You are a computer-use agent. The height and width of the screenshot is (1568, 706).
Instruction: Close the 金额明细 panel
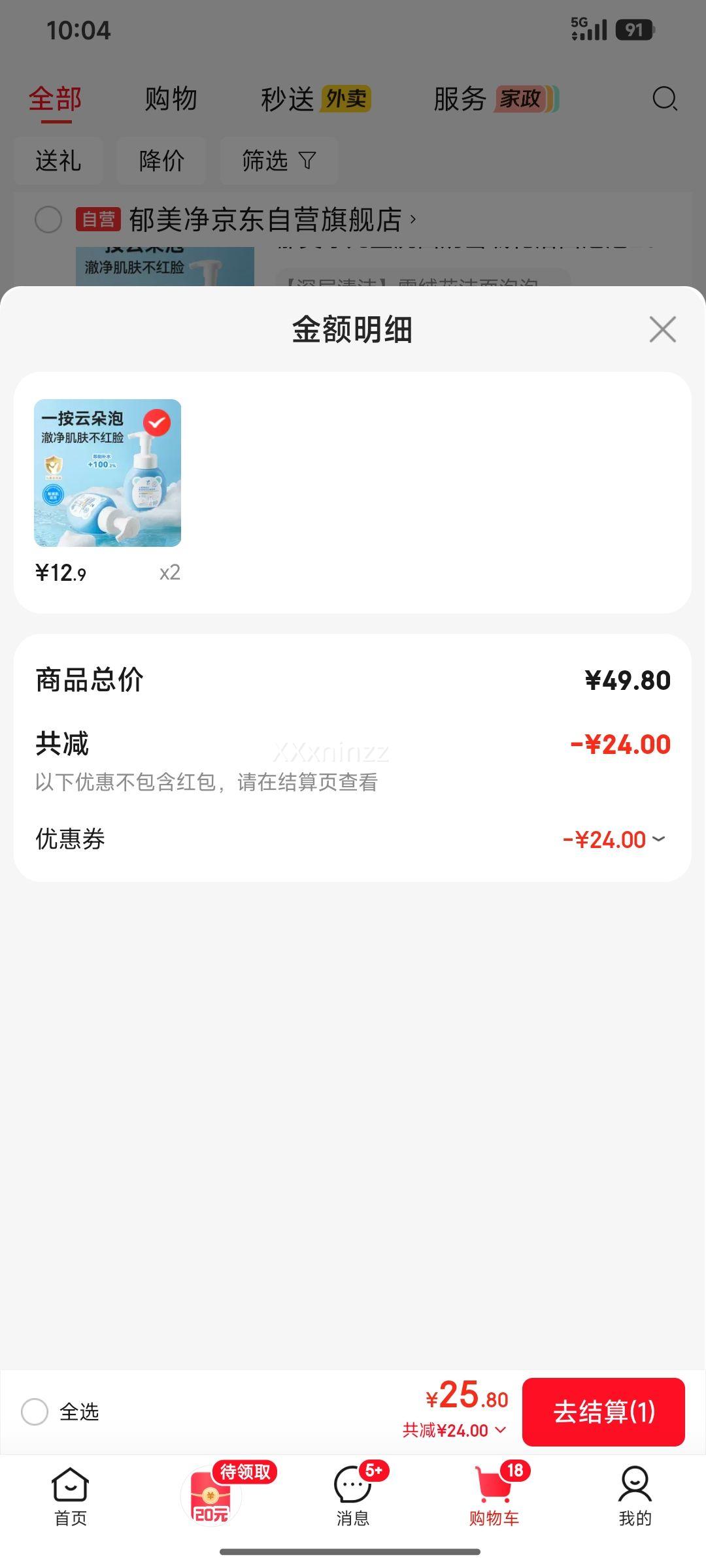click(662, 329)
